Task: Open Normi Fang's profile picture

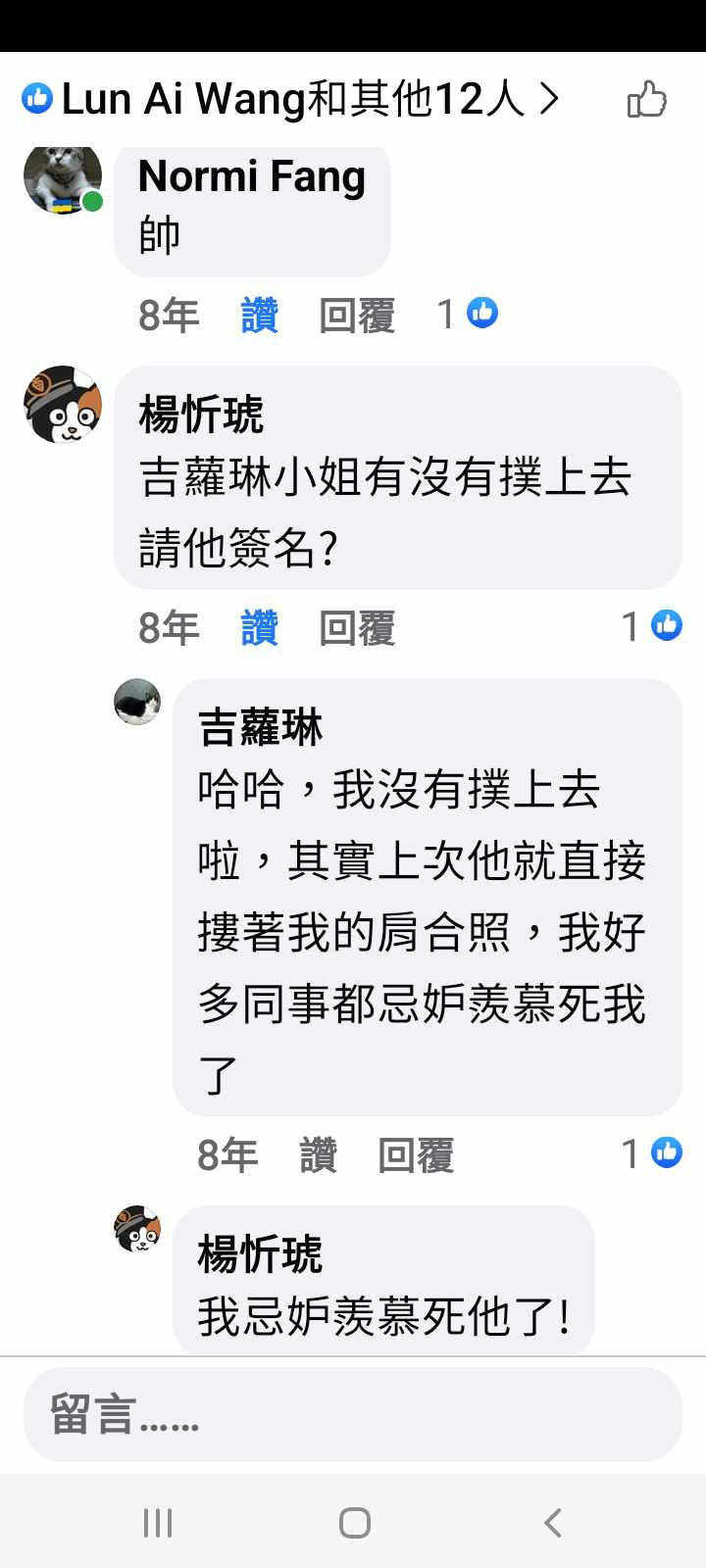Action: (63, 180)
